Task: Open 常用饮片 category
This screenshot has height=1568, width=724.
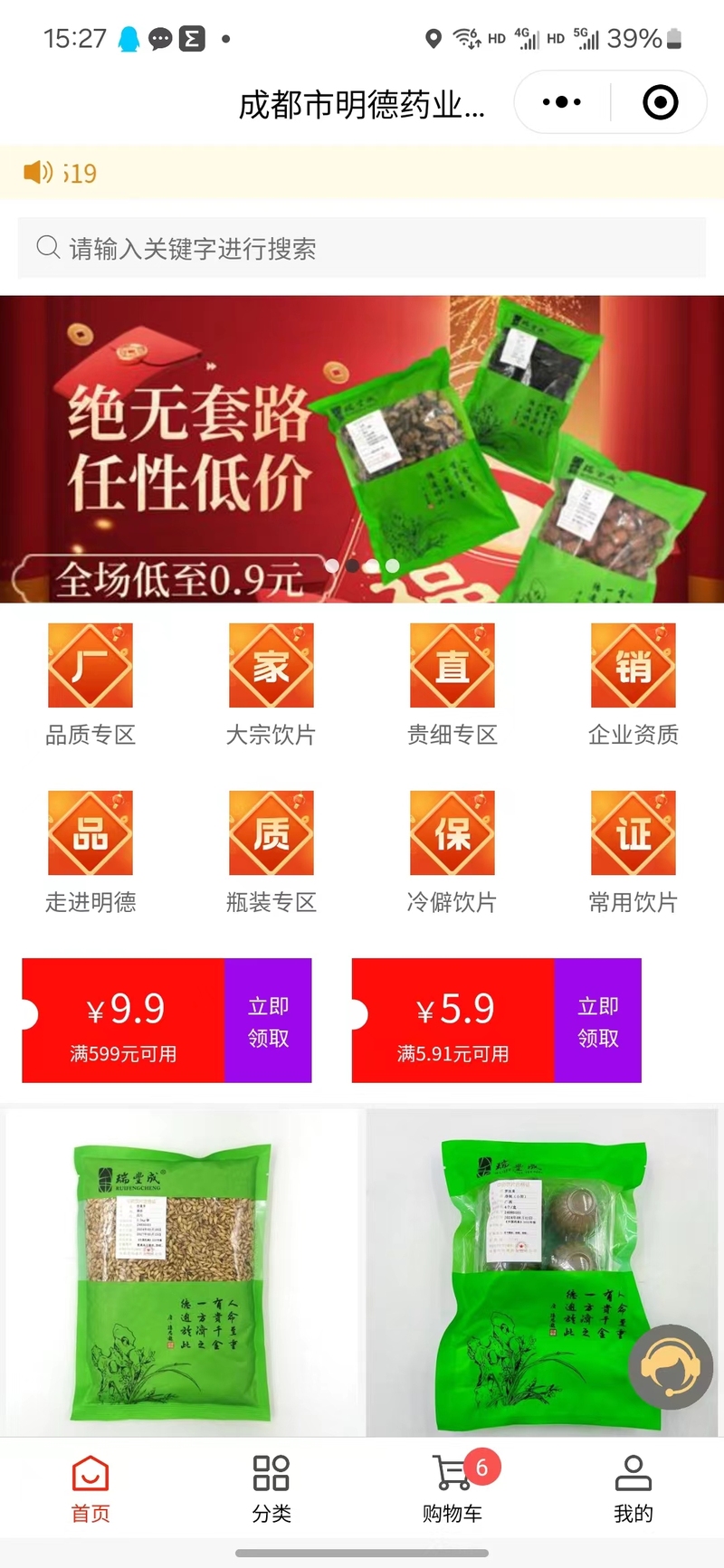Action: point(633,851)
